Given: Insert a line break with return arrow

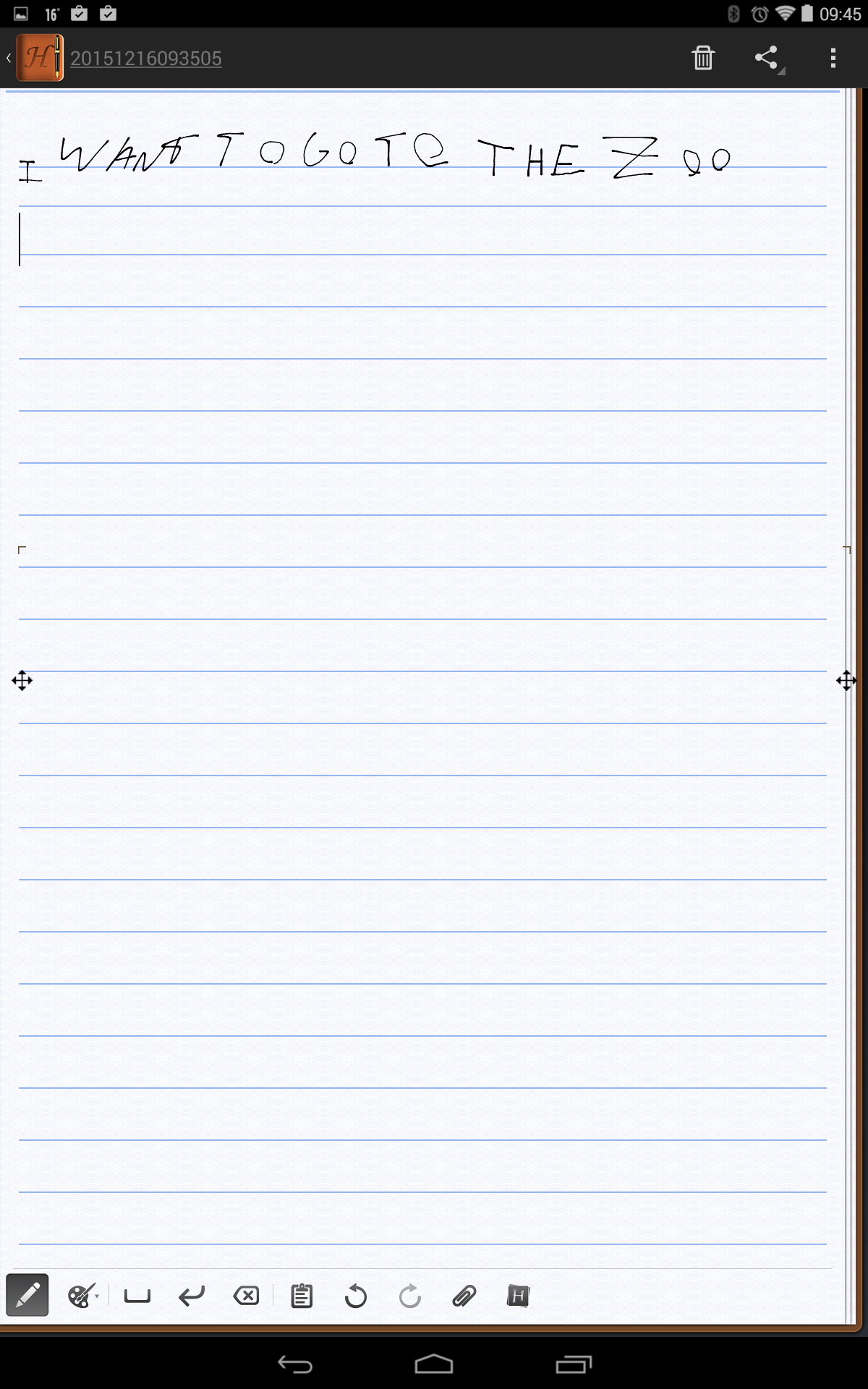Looking at the screenshot, I should tap(192, 1296).
